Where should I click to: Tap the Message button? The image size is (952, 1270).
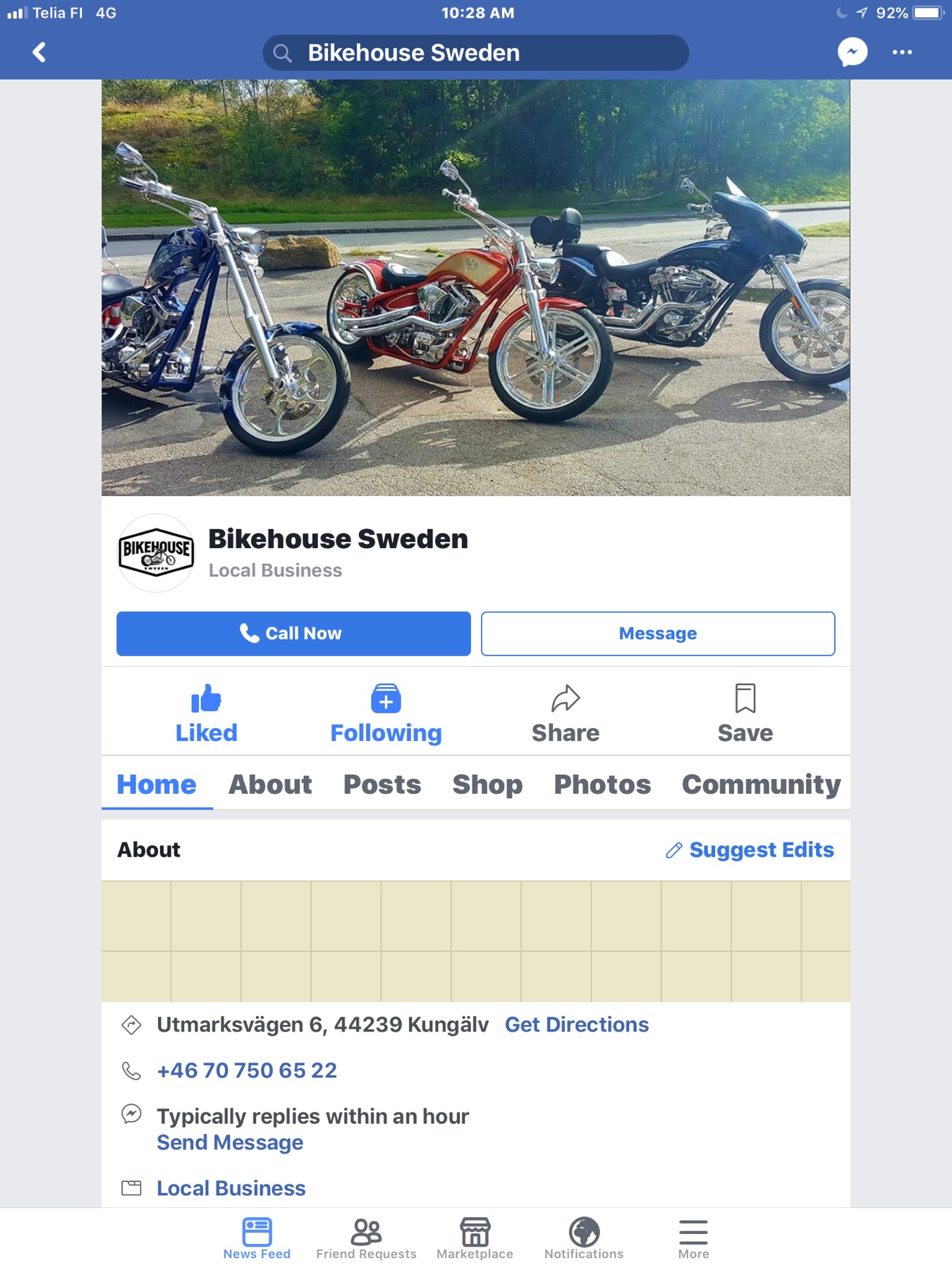tap(657, 634)
